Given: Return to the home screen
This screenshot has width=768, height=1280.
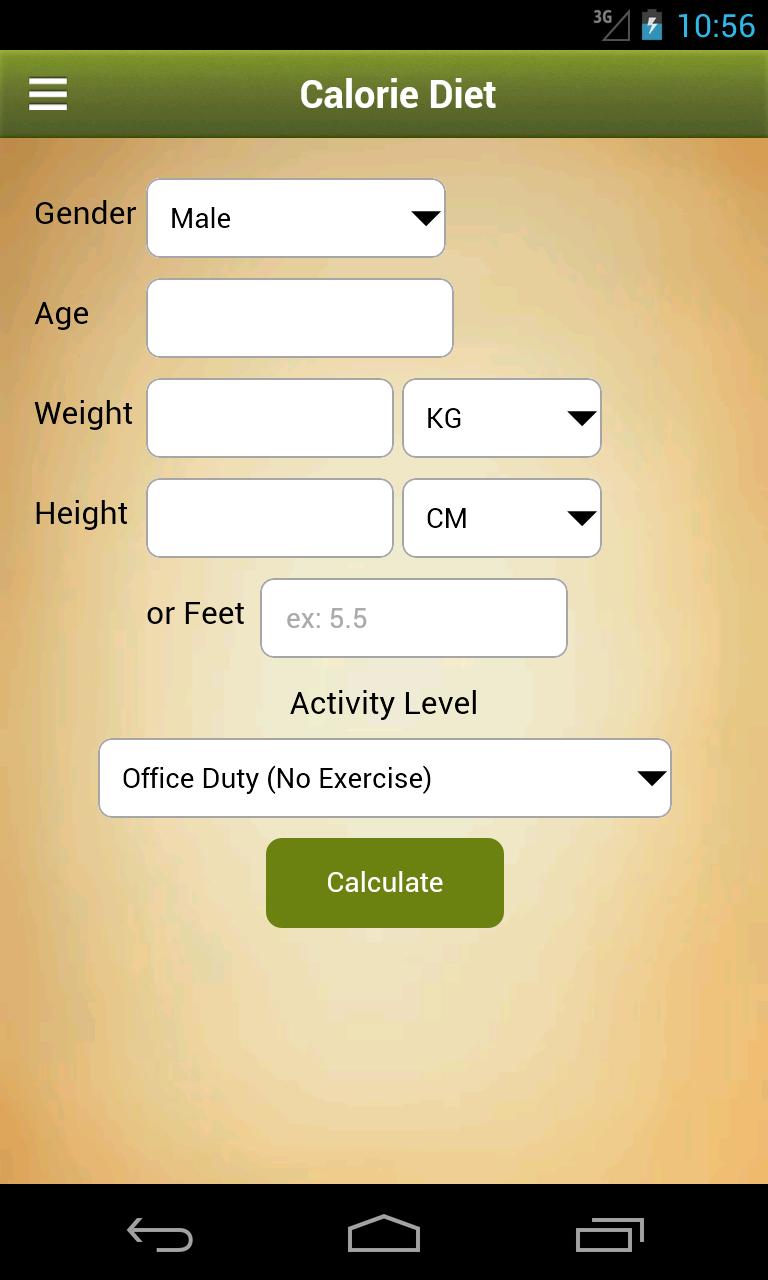Looking at the screenshot, I should click(x=384, y=1234).
